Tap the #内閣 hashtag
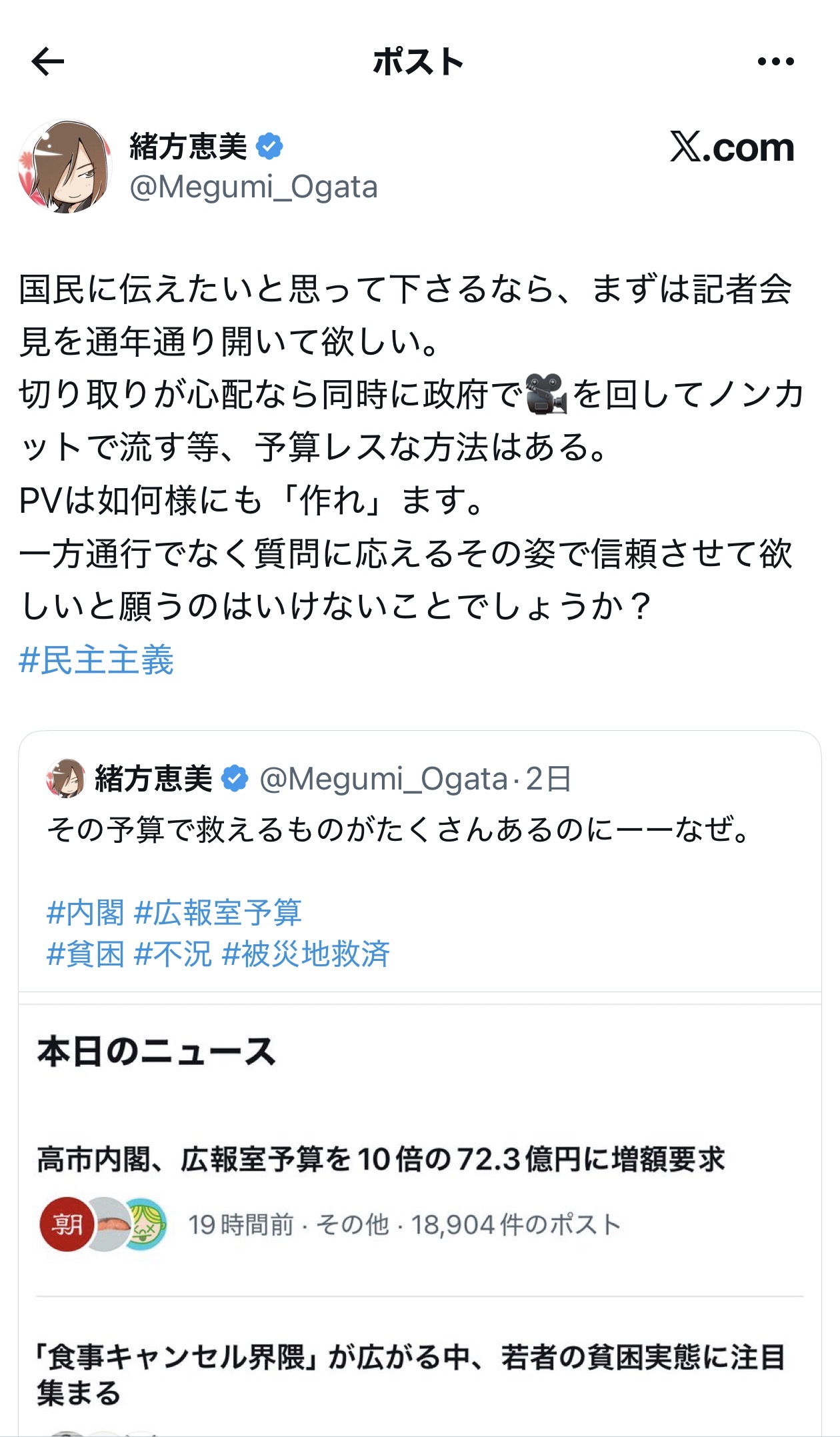 85,912
